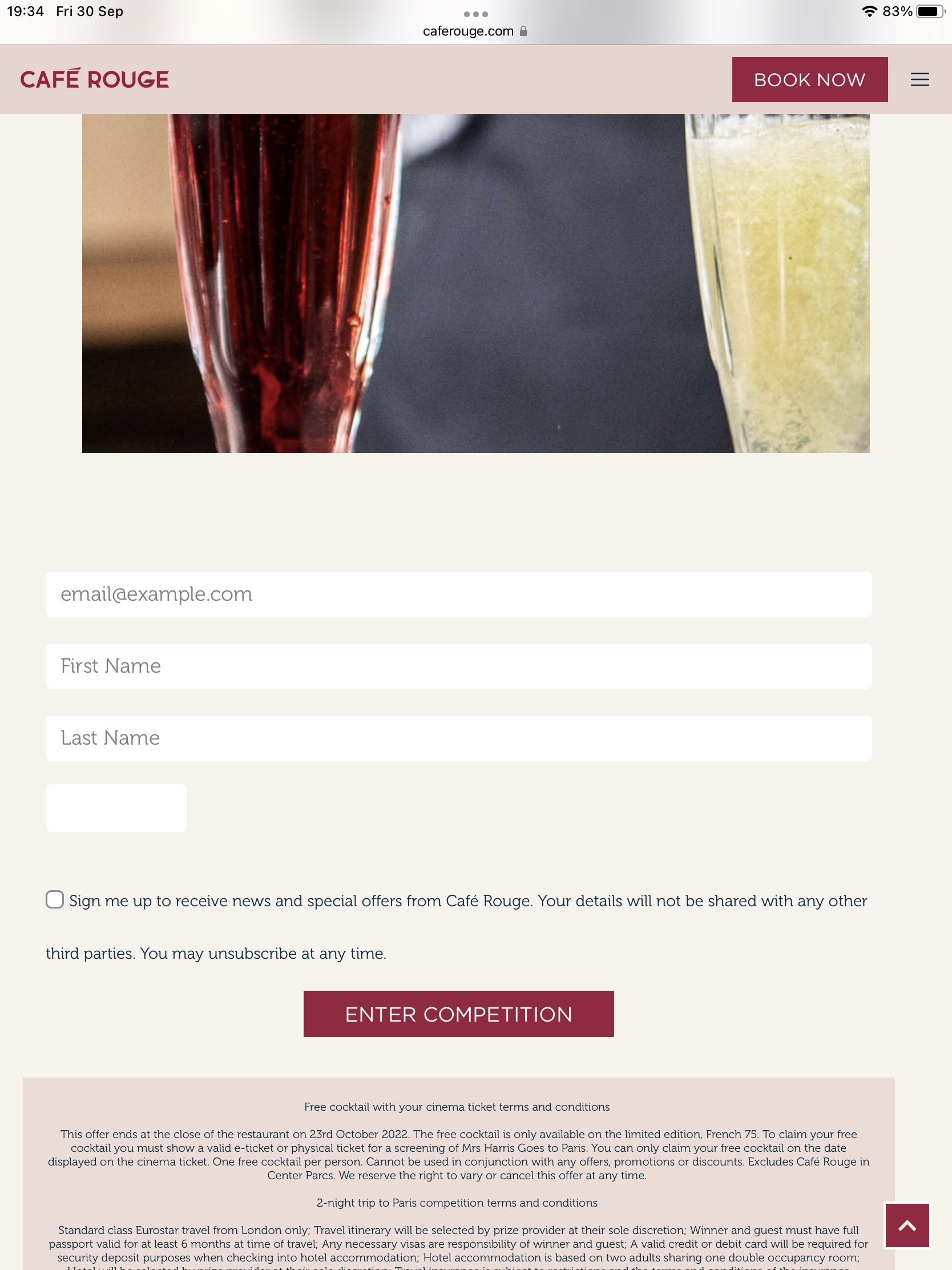This screenshot has width=952, height=1270.
Task: Tap the BOOK NOW button
Action: click(809, 79)
